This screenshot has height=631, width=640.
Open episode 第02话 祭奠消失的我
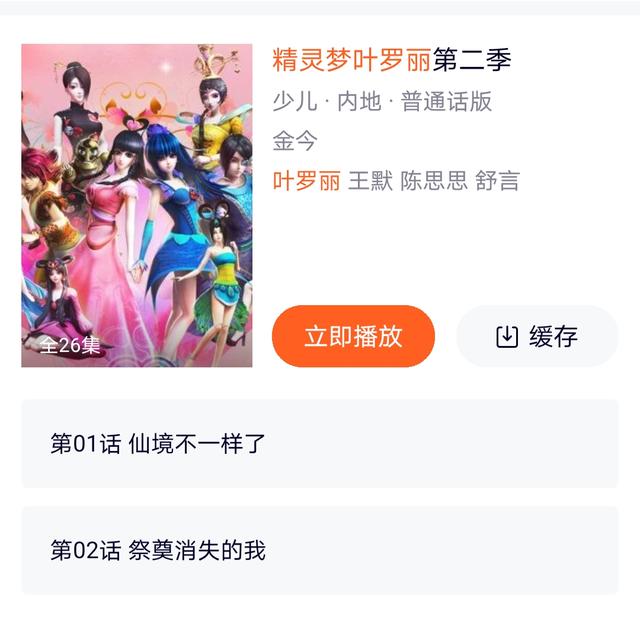click(x=319, y=550)
